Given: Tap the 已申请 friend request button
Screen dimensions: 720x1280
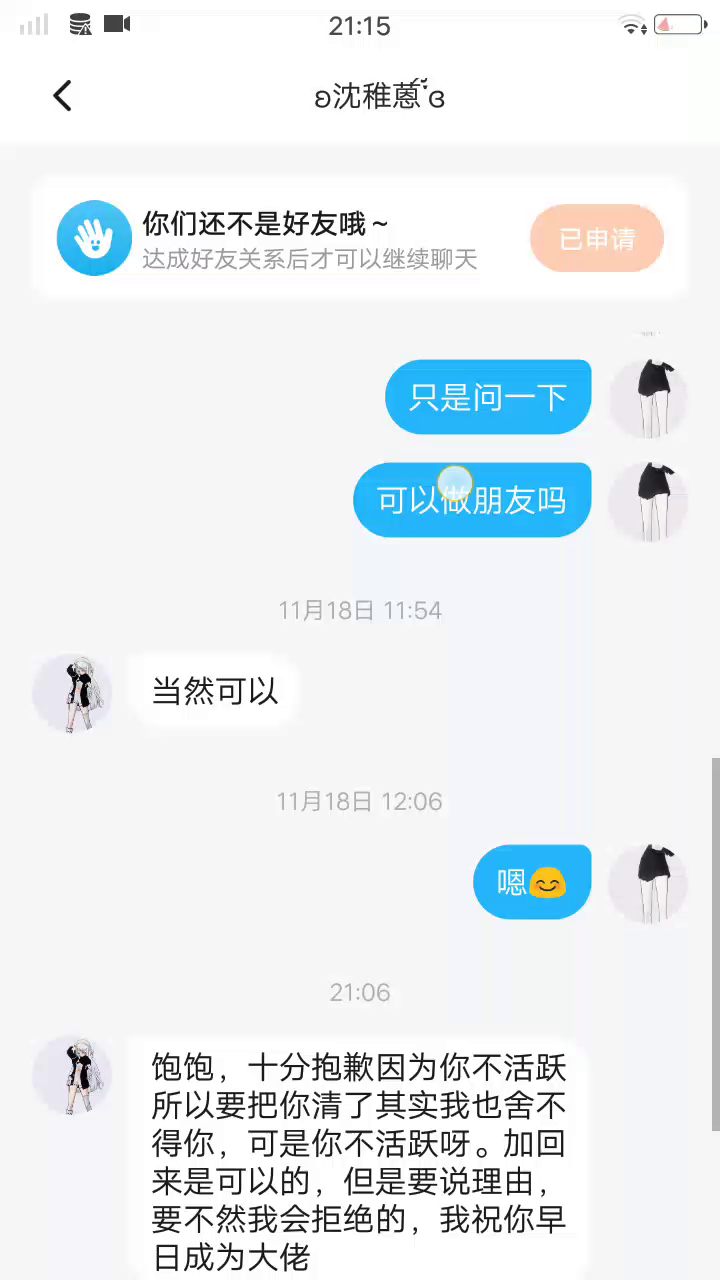Looking at the screenshot, I should [x=597, y=239].
